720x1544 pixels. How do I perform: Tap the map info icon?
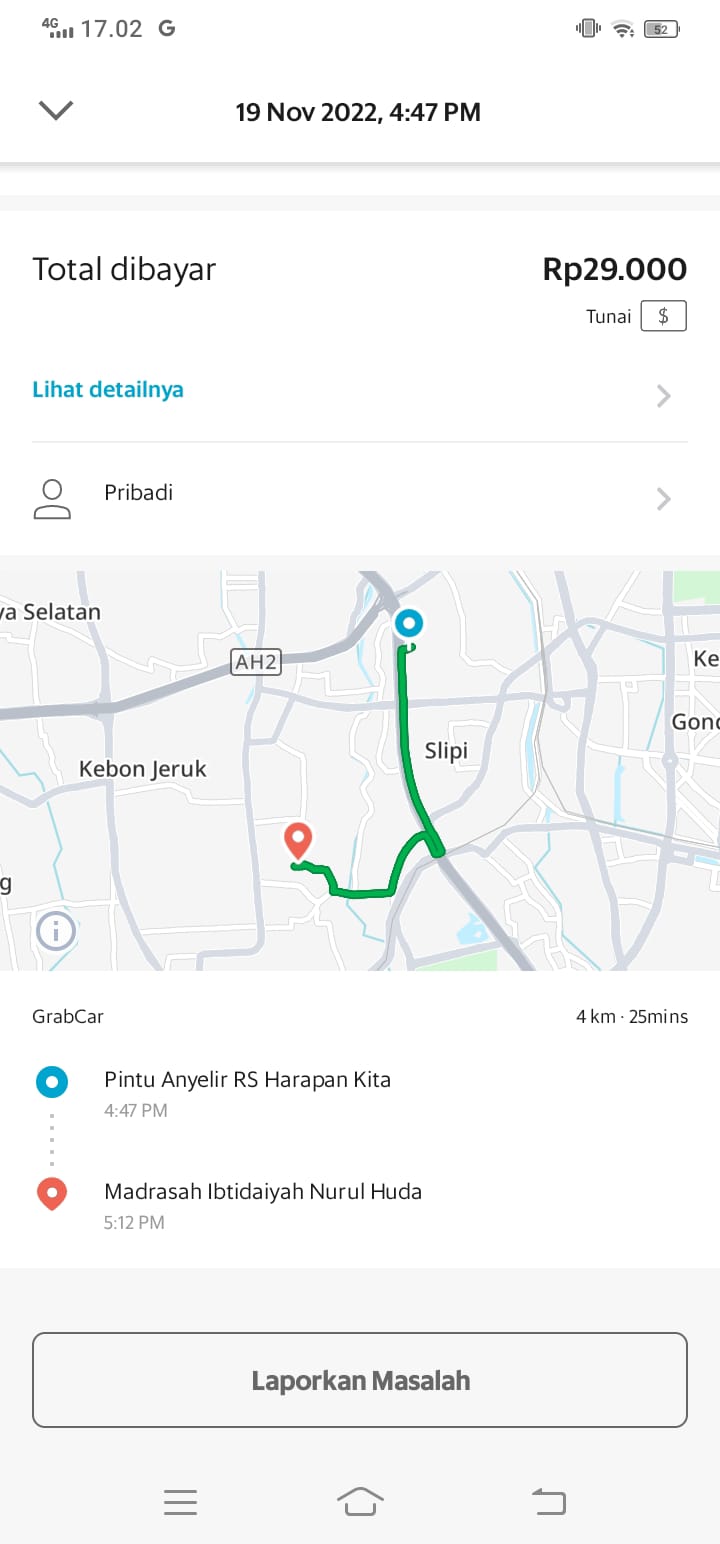click(x=56, y=931)
